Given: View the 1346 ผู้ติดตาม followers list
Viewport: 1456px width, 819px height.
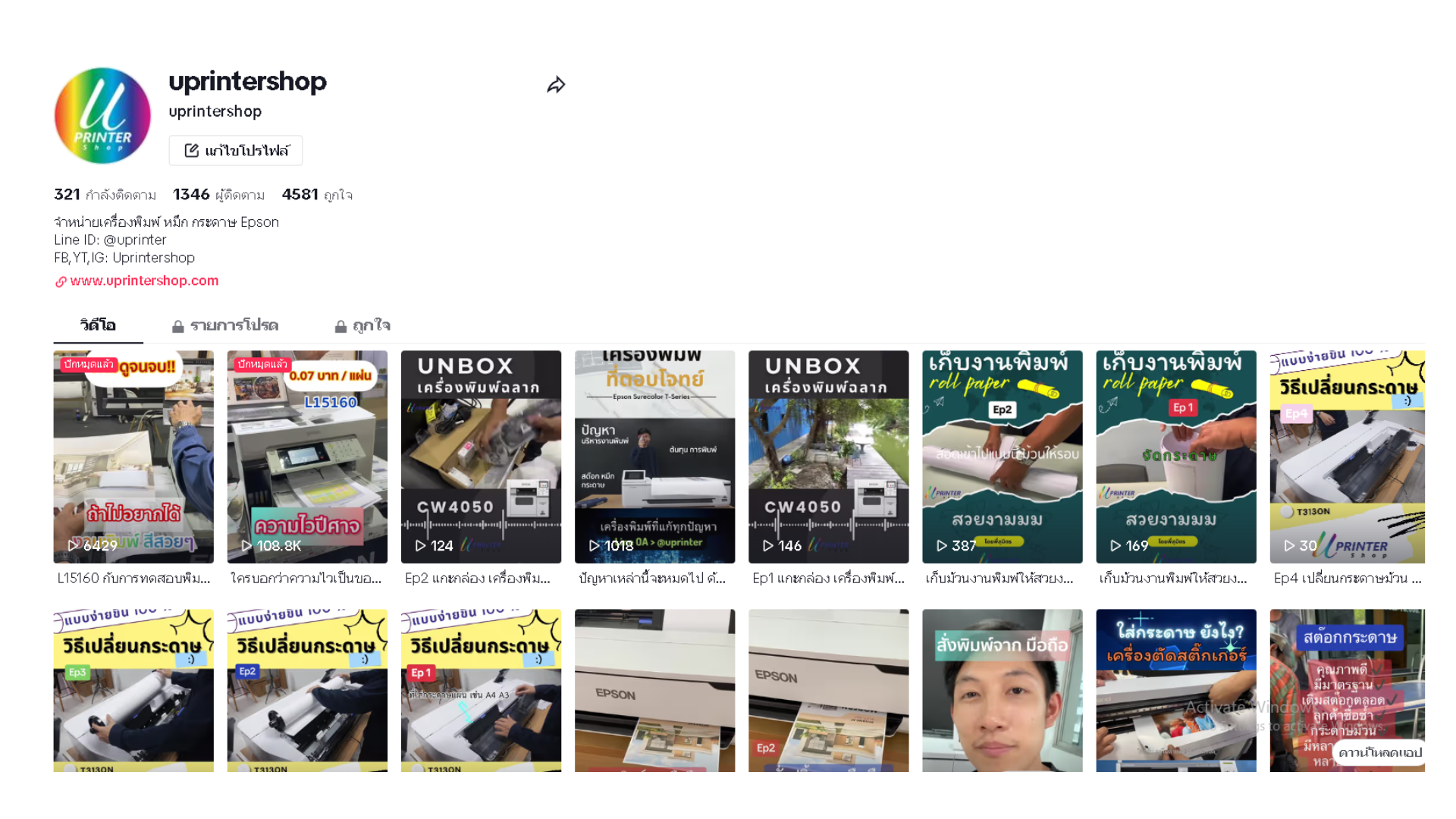Looking at the screenshot, I should pos(218,195).
